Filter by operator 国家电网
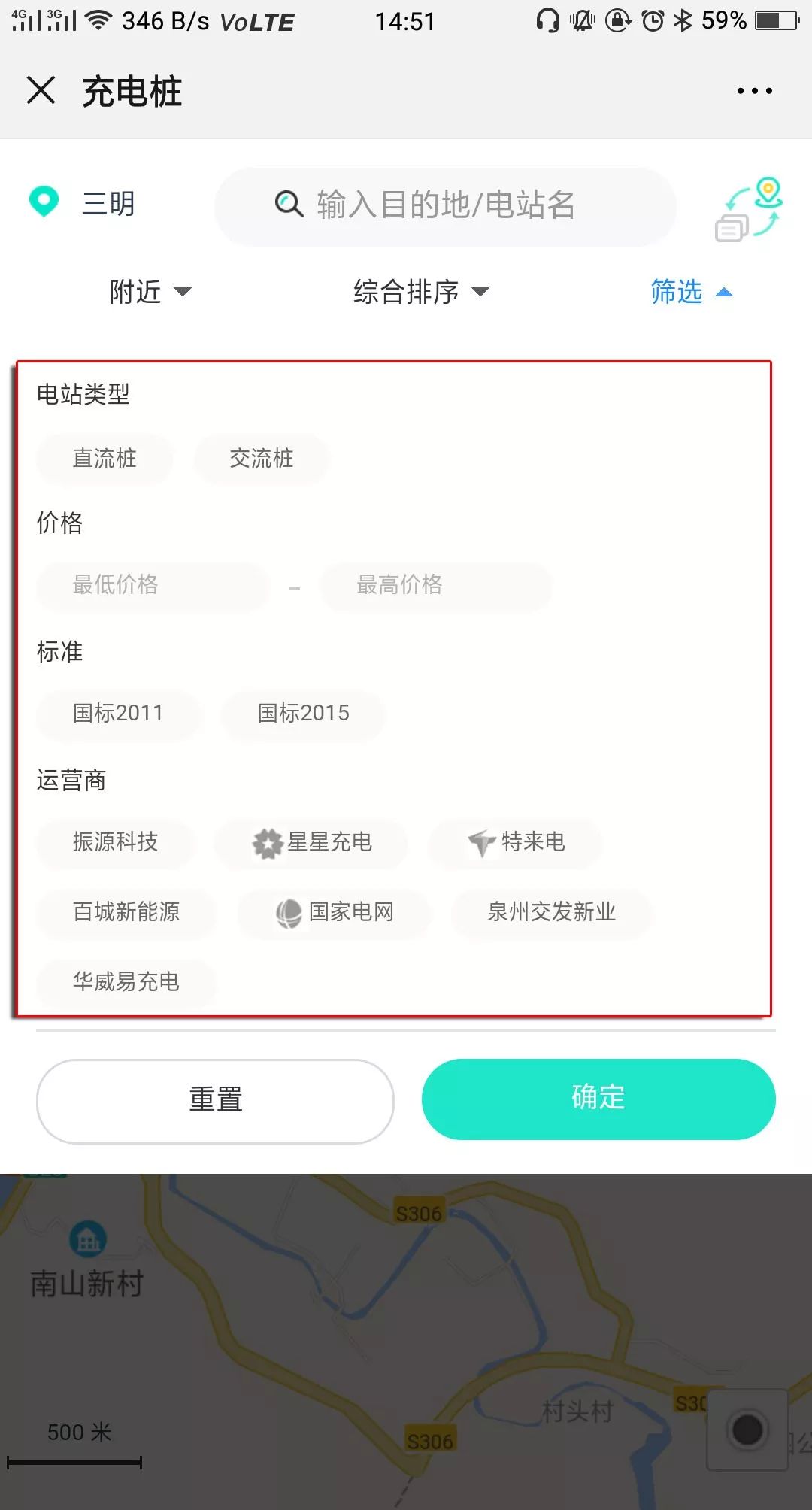This screenshot has width=812, height=1510. [335, 912]
